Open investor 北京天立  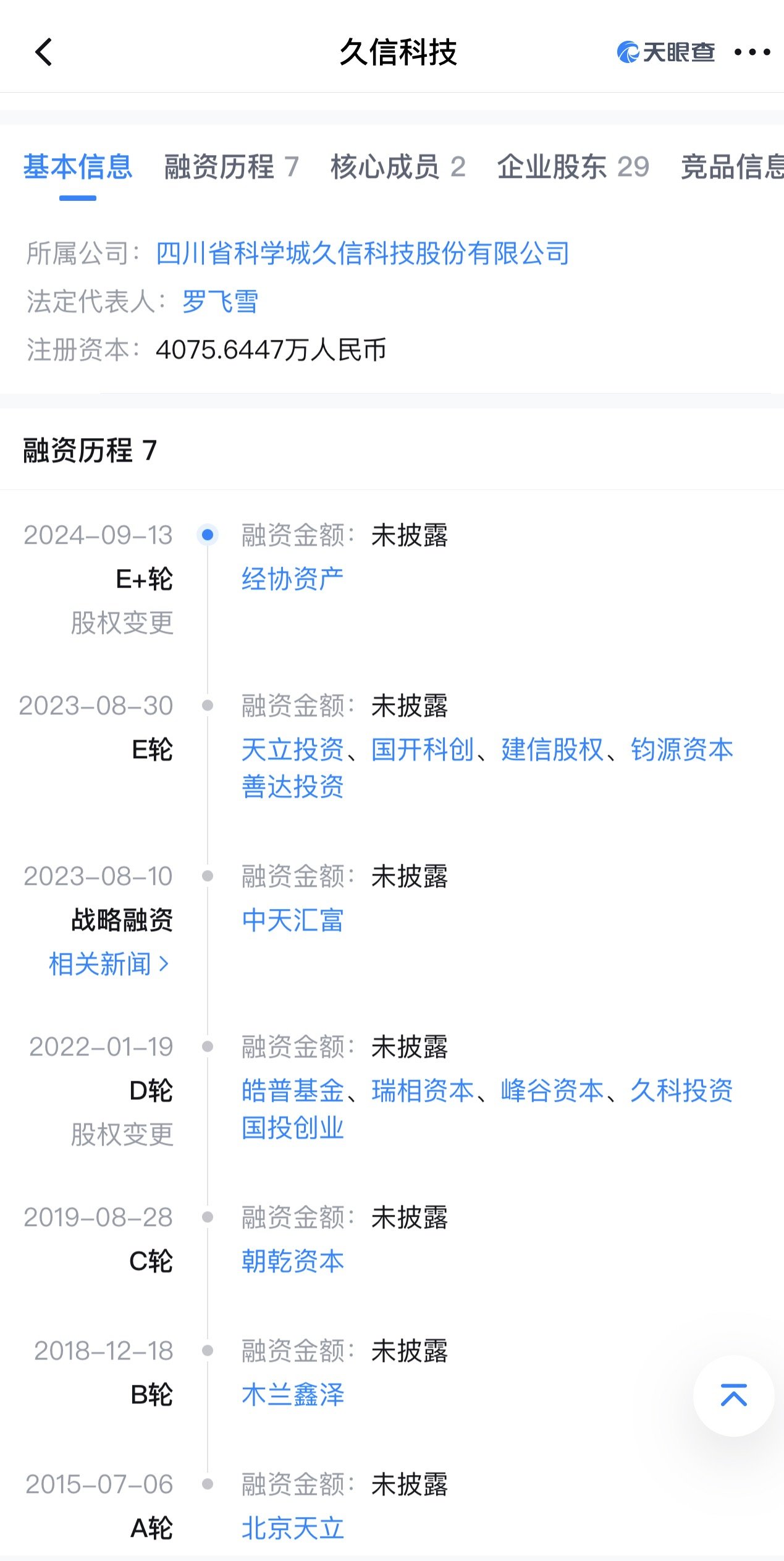pos(292,1528)
